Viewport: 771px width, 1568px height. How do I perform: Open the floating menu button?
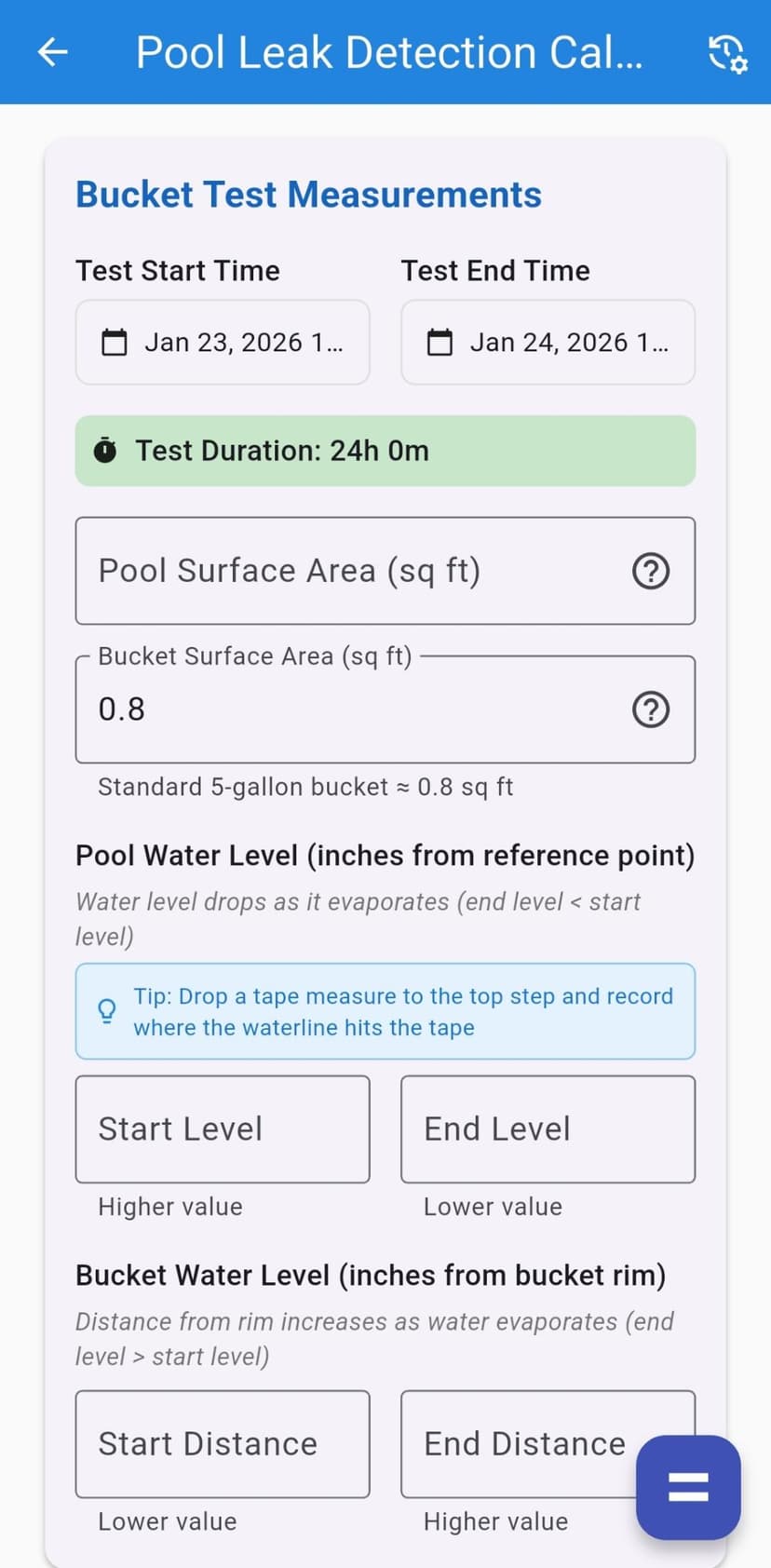(x=688, y=1487)
